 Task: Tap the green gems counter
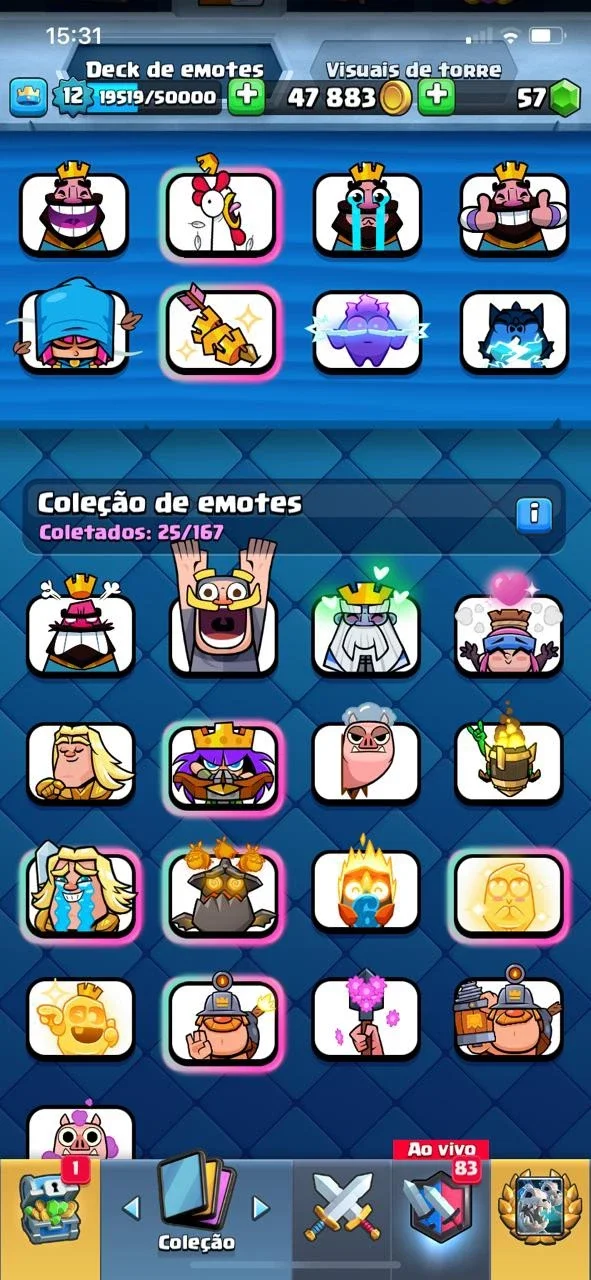tap(548, 97)
